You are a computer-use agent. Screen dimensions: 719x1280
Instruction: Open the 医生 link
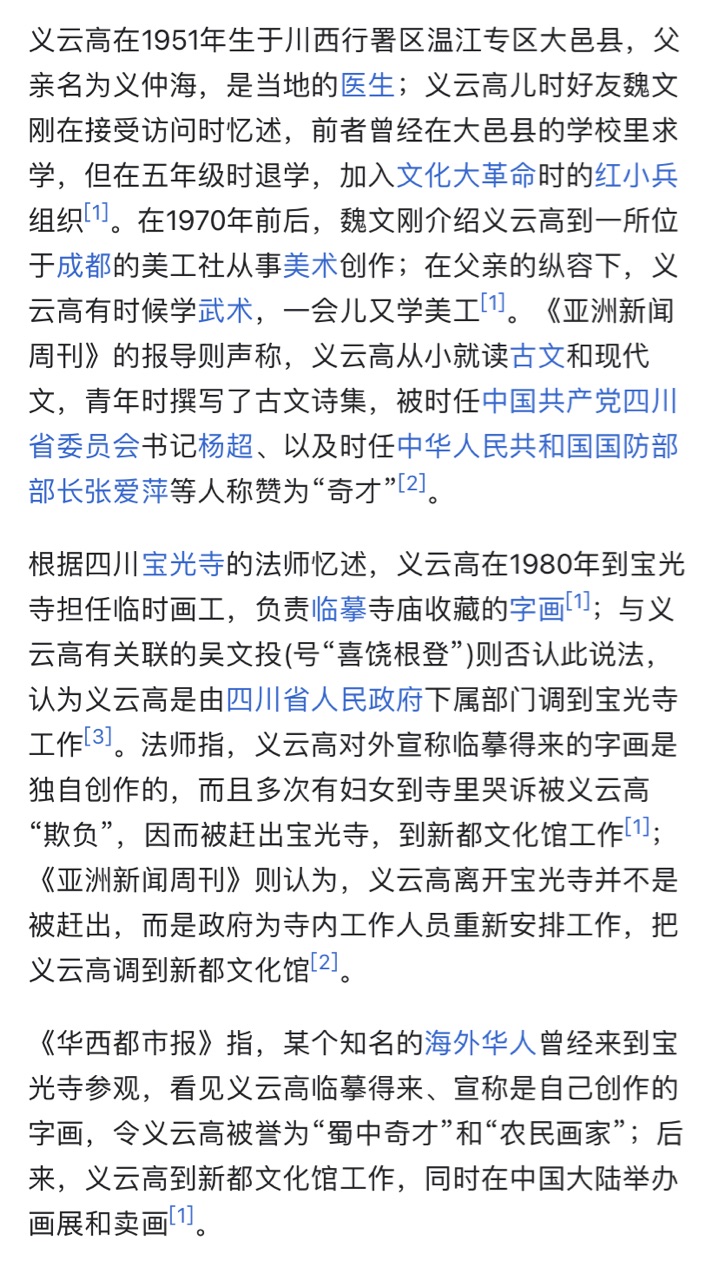click(367, 85)
